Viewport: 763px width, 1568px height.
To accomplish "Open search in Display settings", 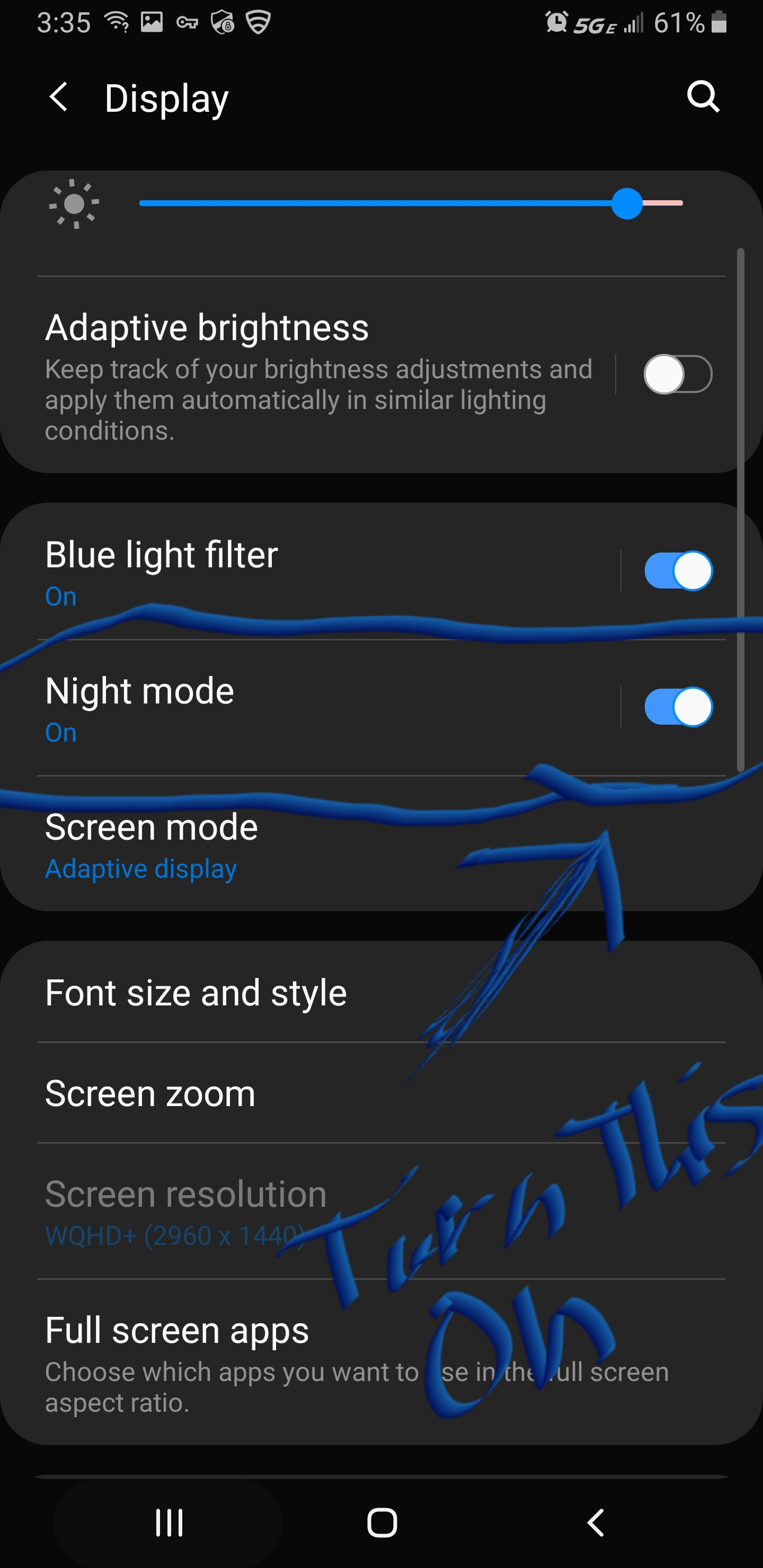I will point(703,96).
